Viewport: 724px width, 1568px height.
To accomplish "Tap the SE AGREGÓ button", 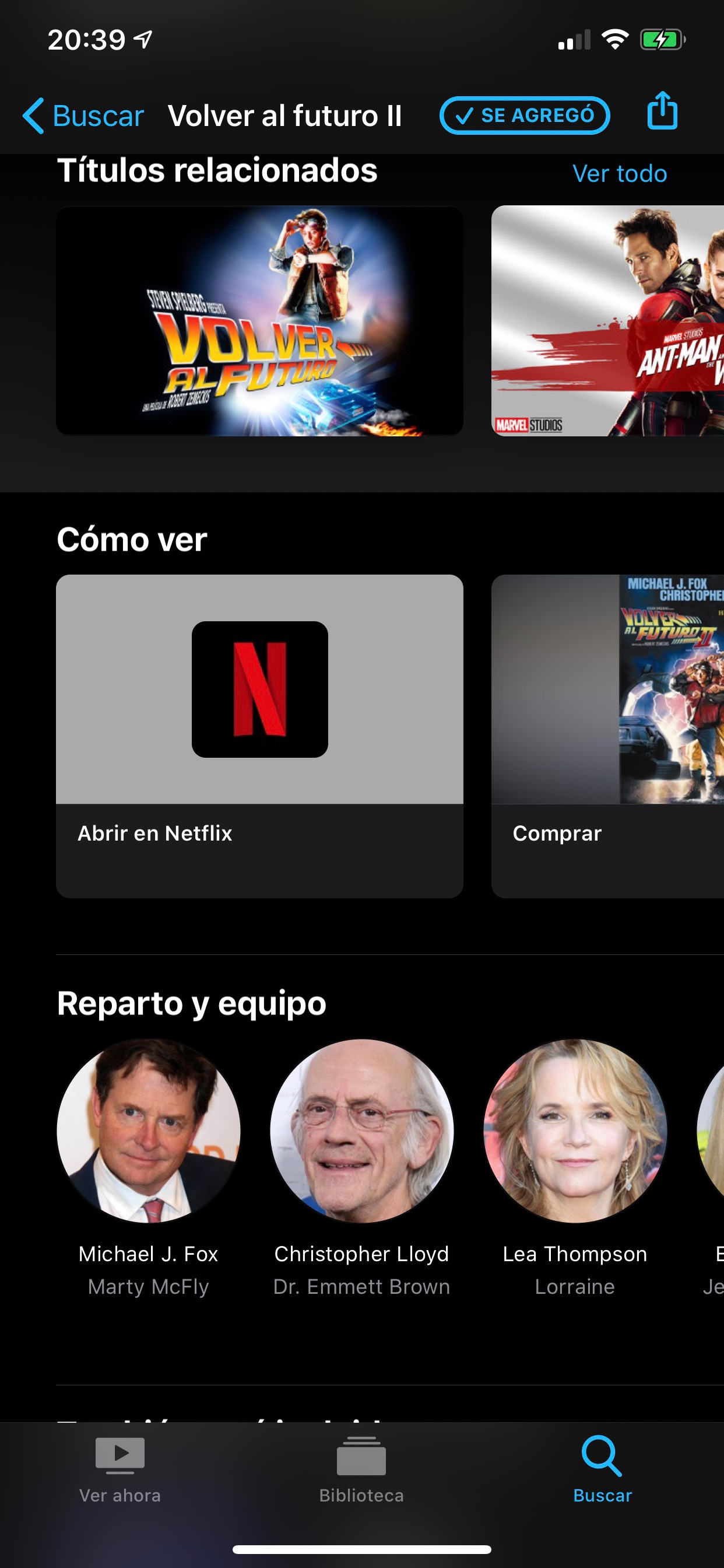I will pyautogui.click(x=525, y=116).
